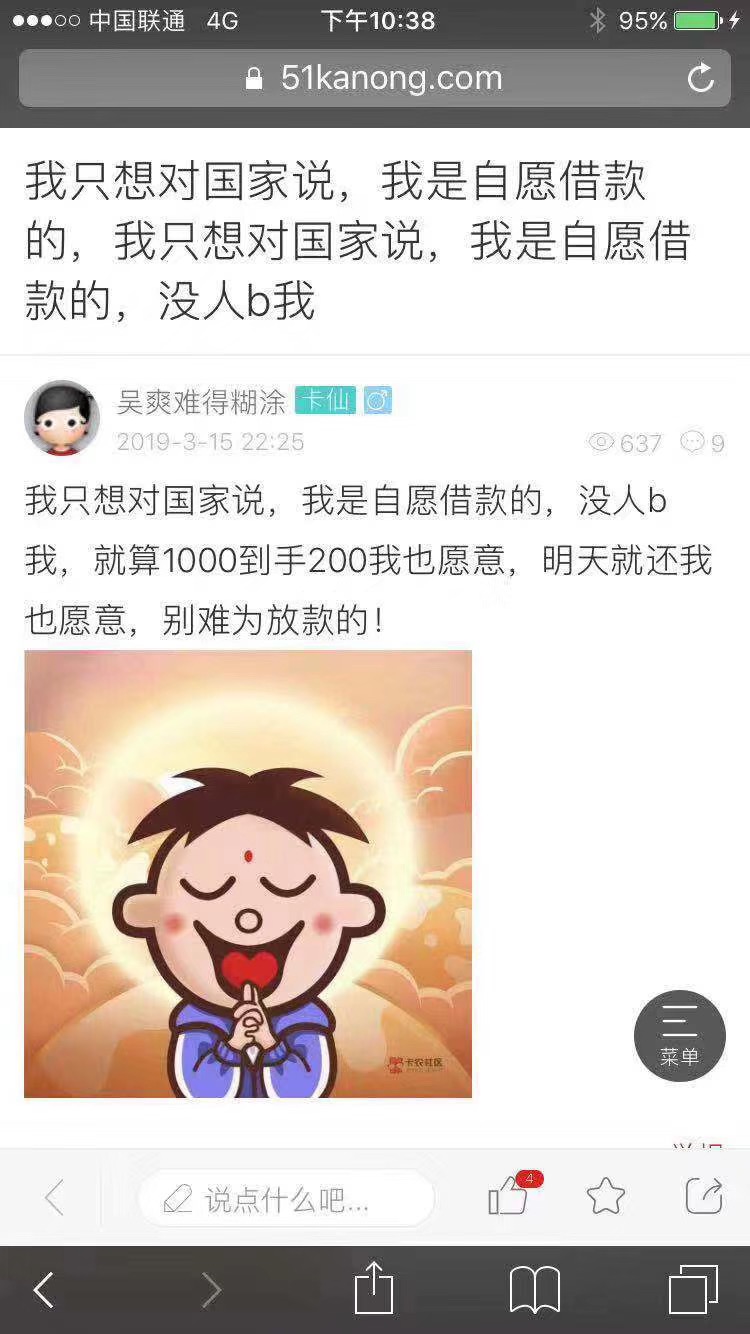
Task: Show the open Safari tabs
Action: pyautogui.click(x=692, y=1290)
